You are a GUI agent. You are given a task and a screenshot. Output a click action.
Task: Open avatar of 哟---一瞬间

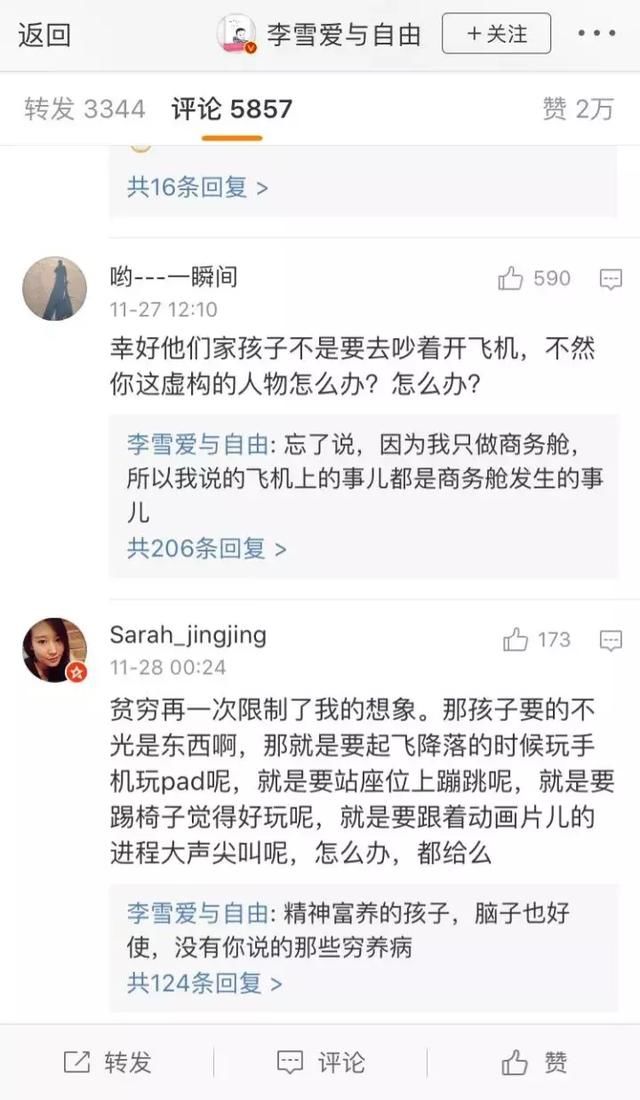54,288
